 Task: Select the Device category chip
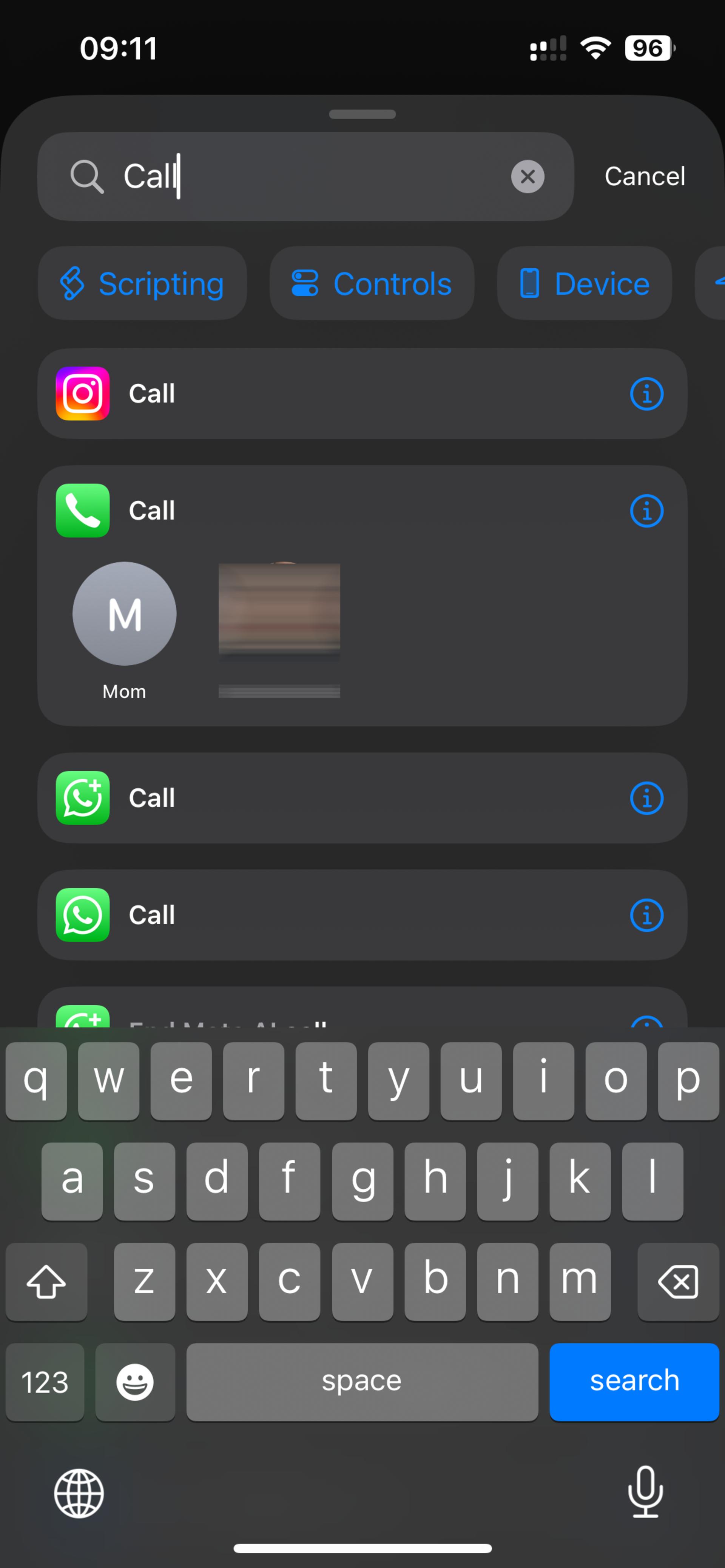pyautogui.click(x=584, y=283)
